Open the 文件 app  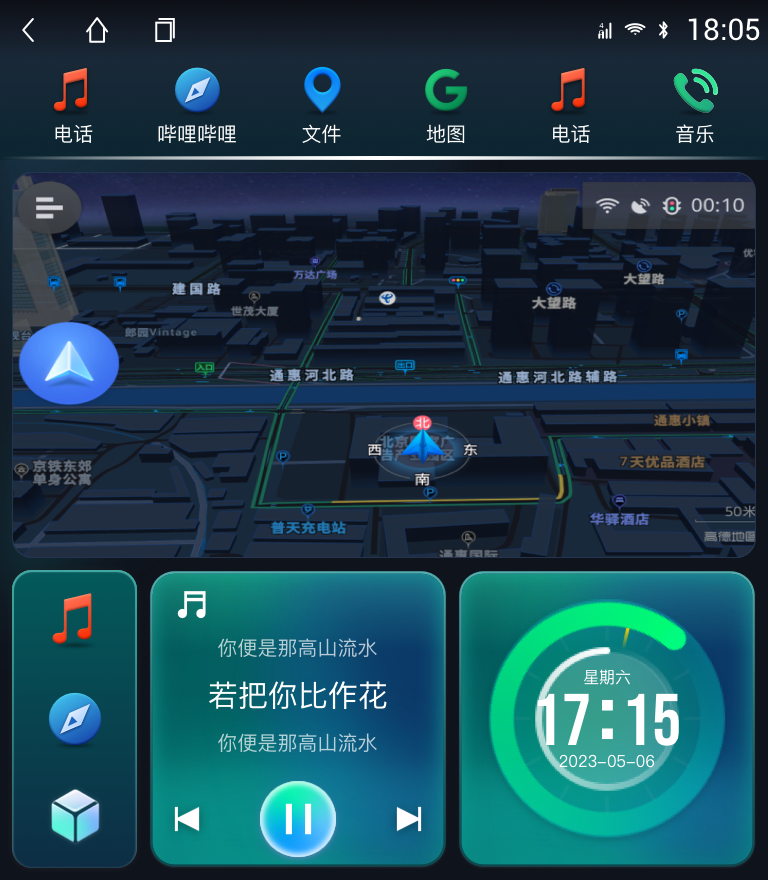point(321,105)
